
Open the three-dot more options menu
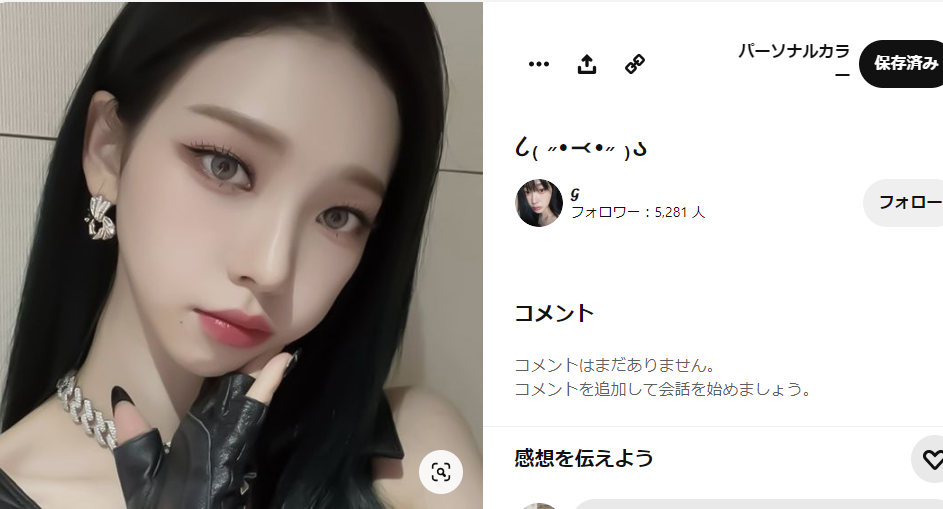pos(539,64)
